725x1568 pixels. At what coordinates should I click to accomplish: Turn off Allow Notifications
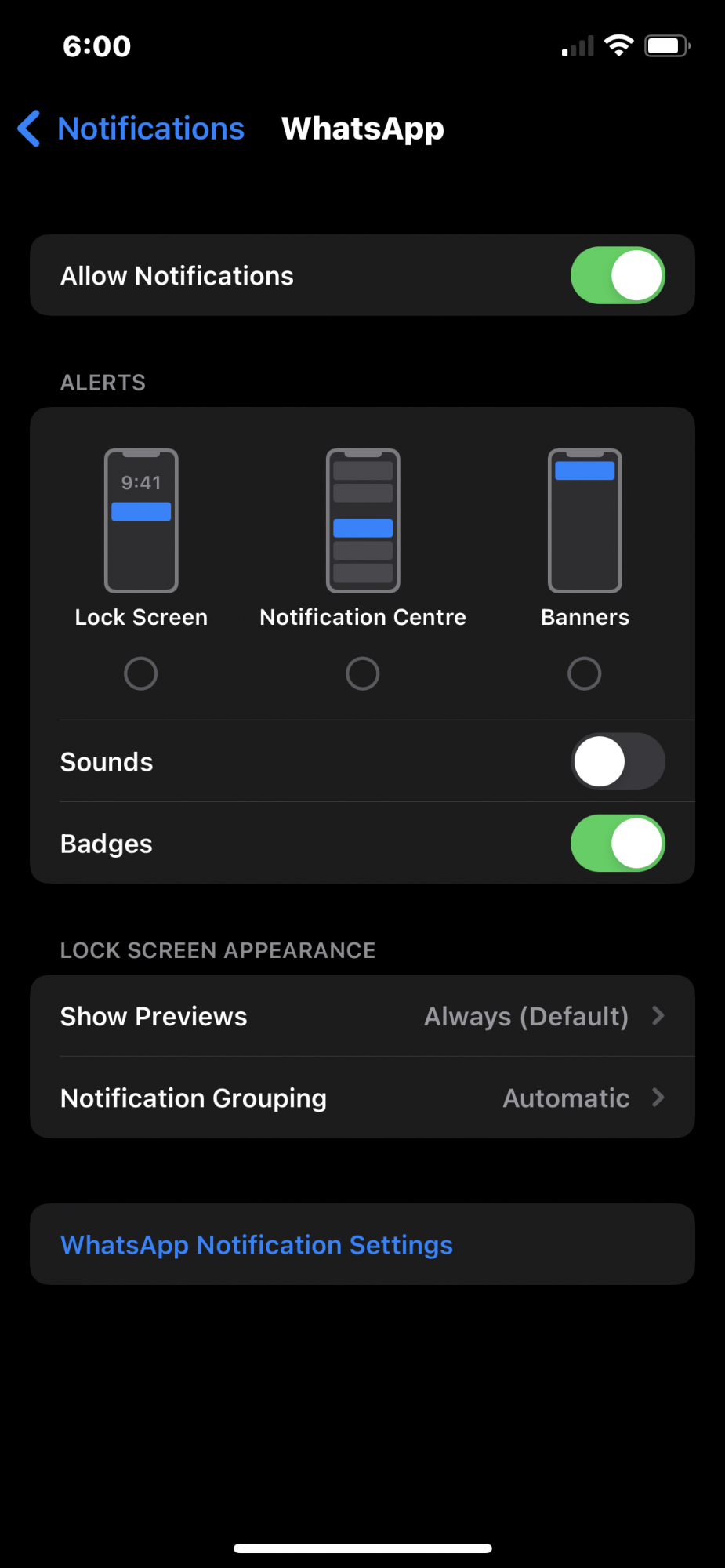[x=617, y=275]
